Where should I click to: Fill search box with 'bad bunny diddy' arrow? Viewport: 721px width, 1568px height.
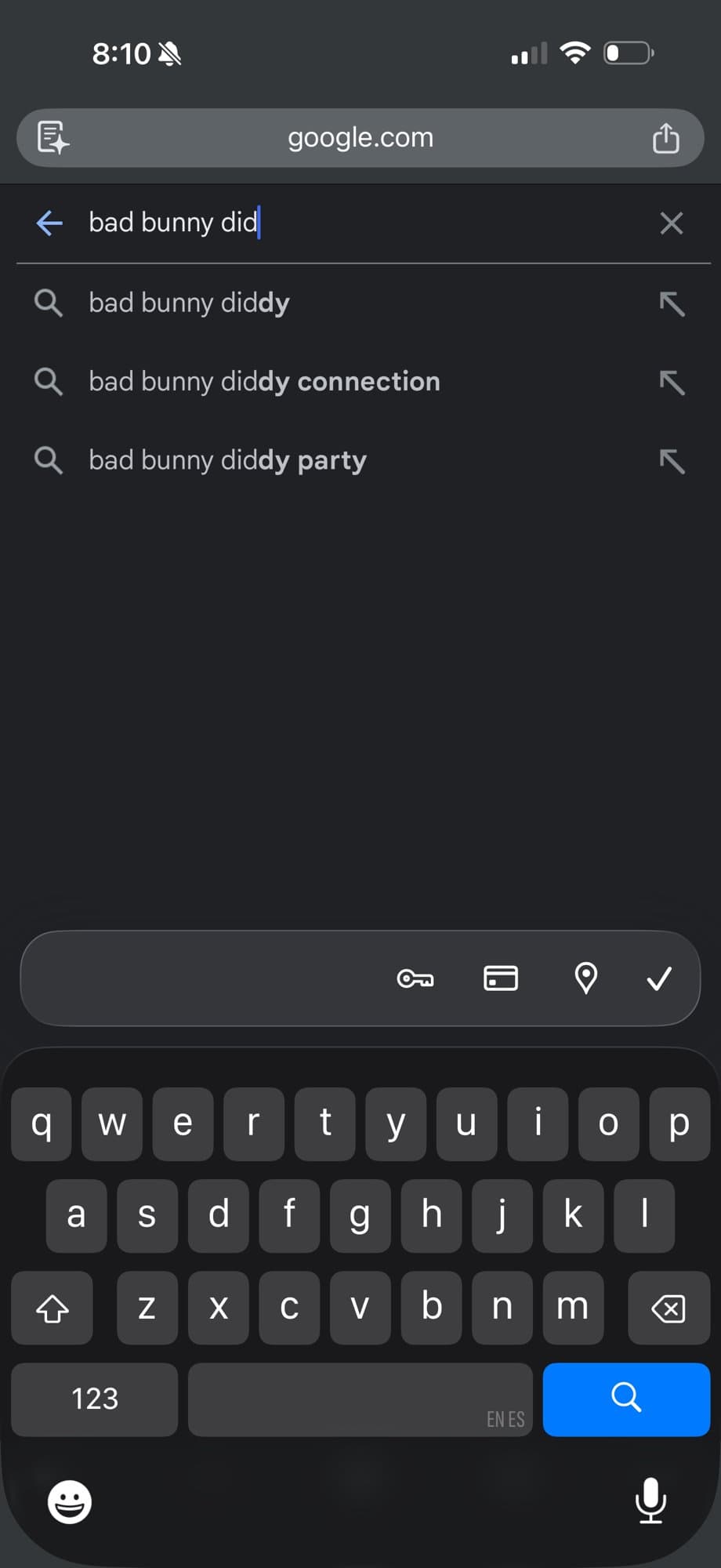(672, 303)
